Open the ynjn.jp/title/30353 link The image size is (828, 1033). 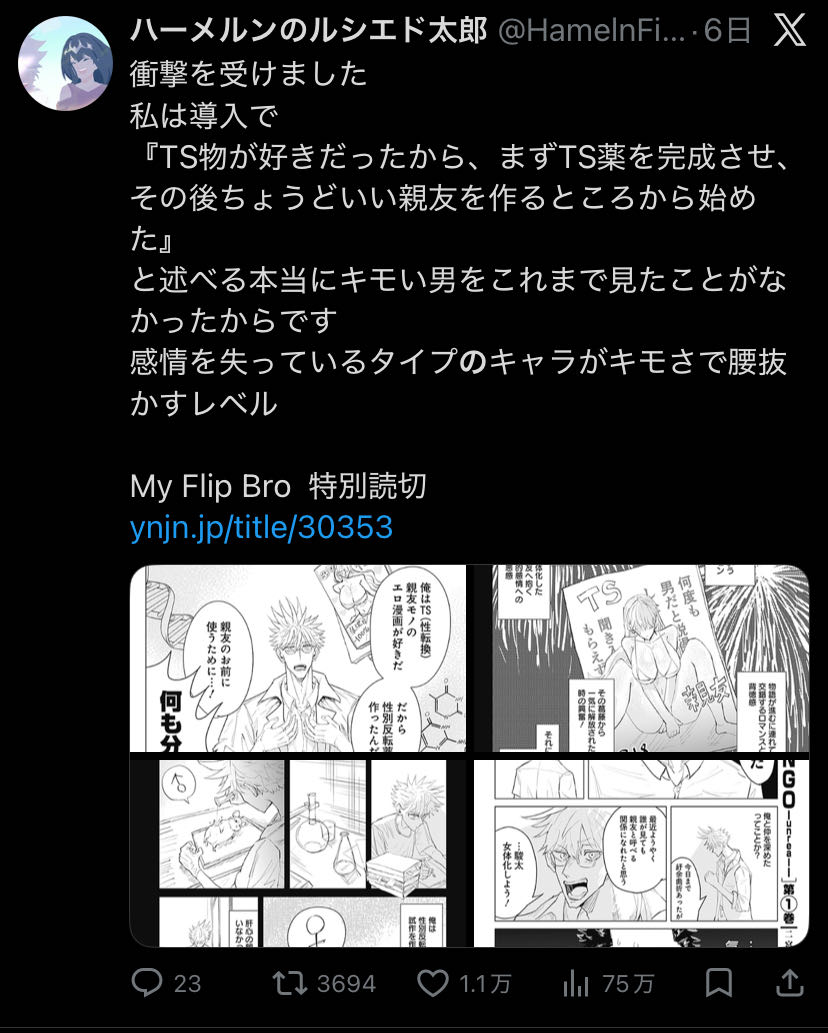coord(261,527)
